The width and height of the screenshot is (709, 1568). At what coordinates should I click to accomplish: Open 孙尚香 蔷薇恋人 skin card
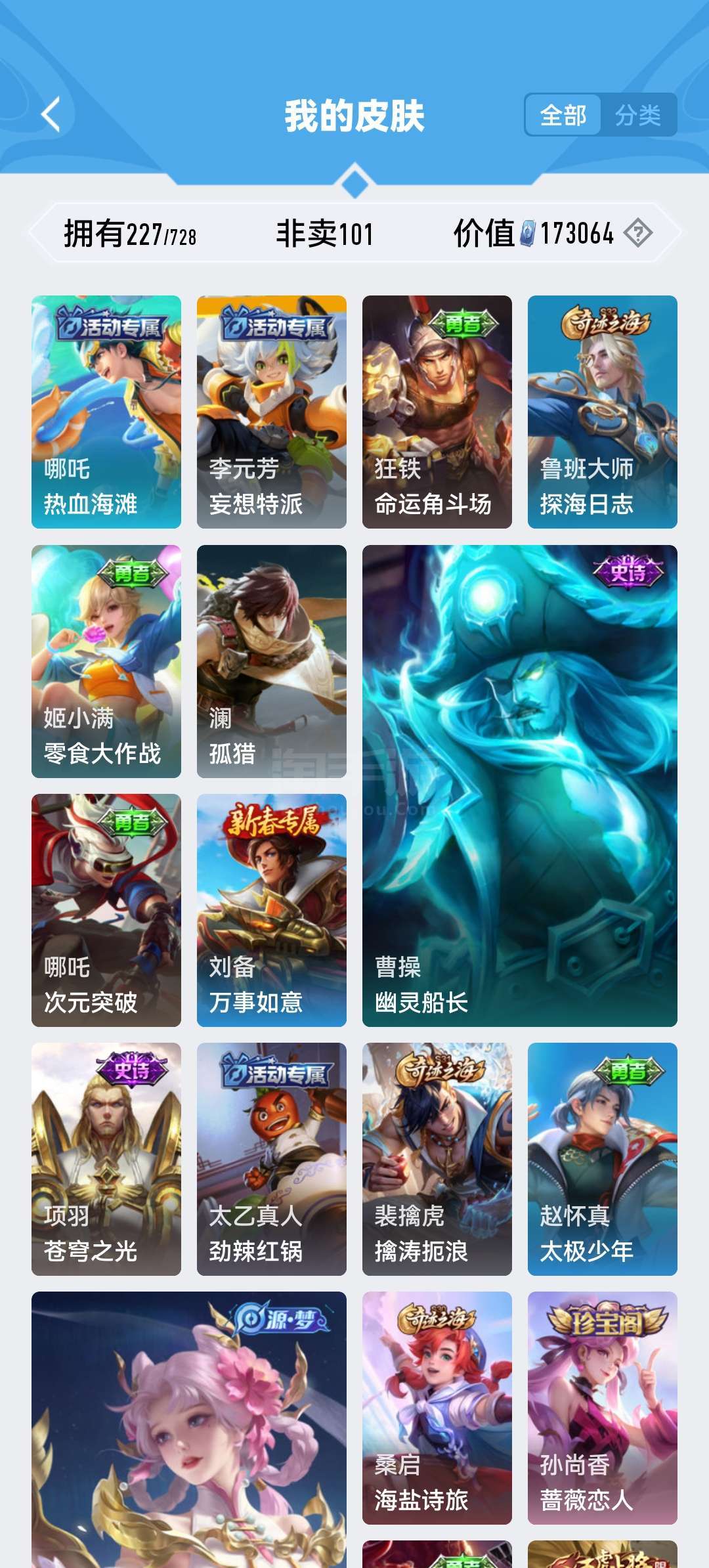click(x=603, y=1408)
